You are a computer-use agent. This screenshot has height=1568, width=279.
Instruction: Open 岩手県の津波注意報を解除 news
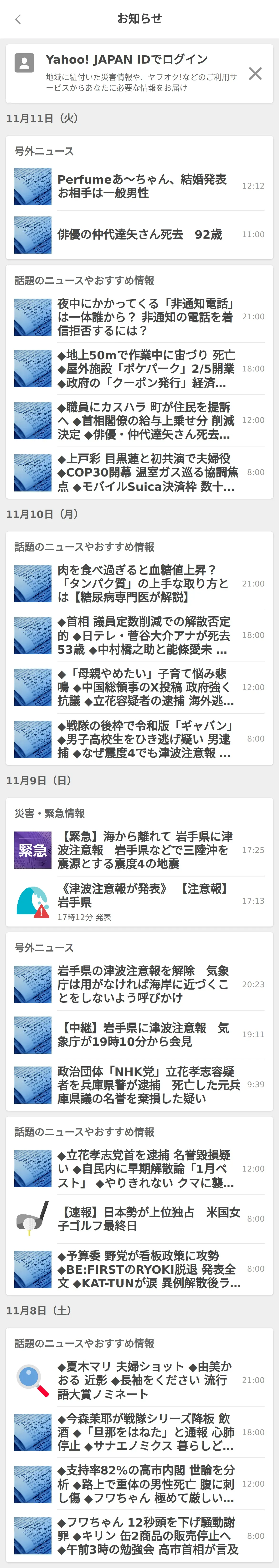[146, 984]
